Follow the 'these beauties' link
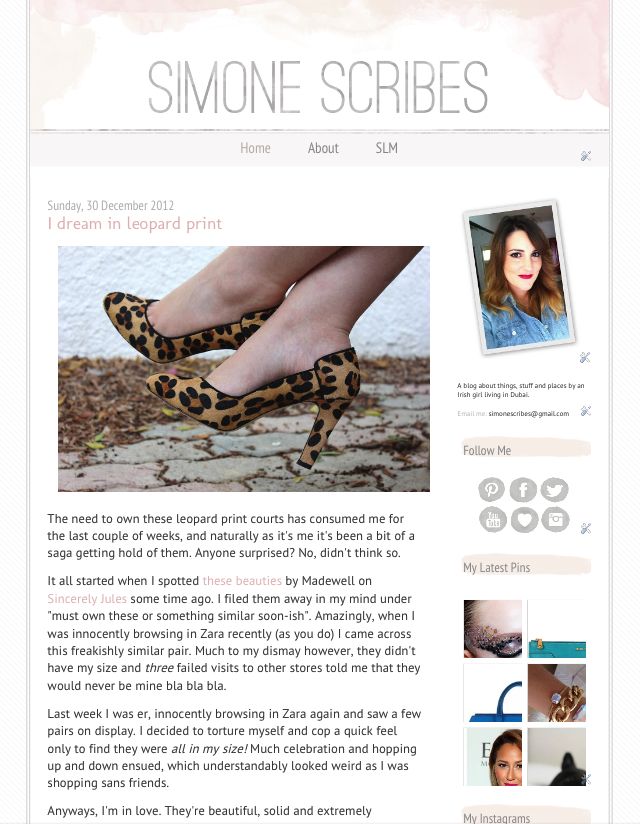Viewport: 640px width, 824px height. pyautogui.click(x=242, y=580)
